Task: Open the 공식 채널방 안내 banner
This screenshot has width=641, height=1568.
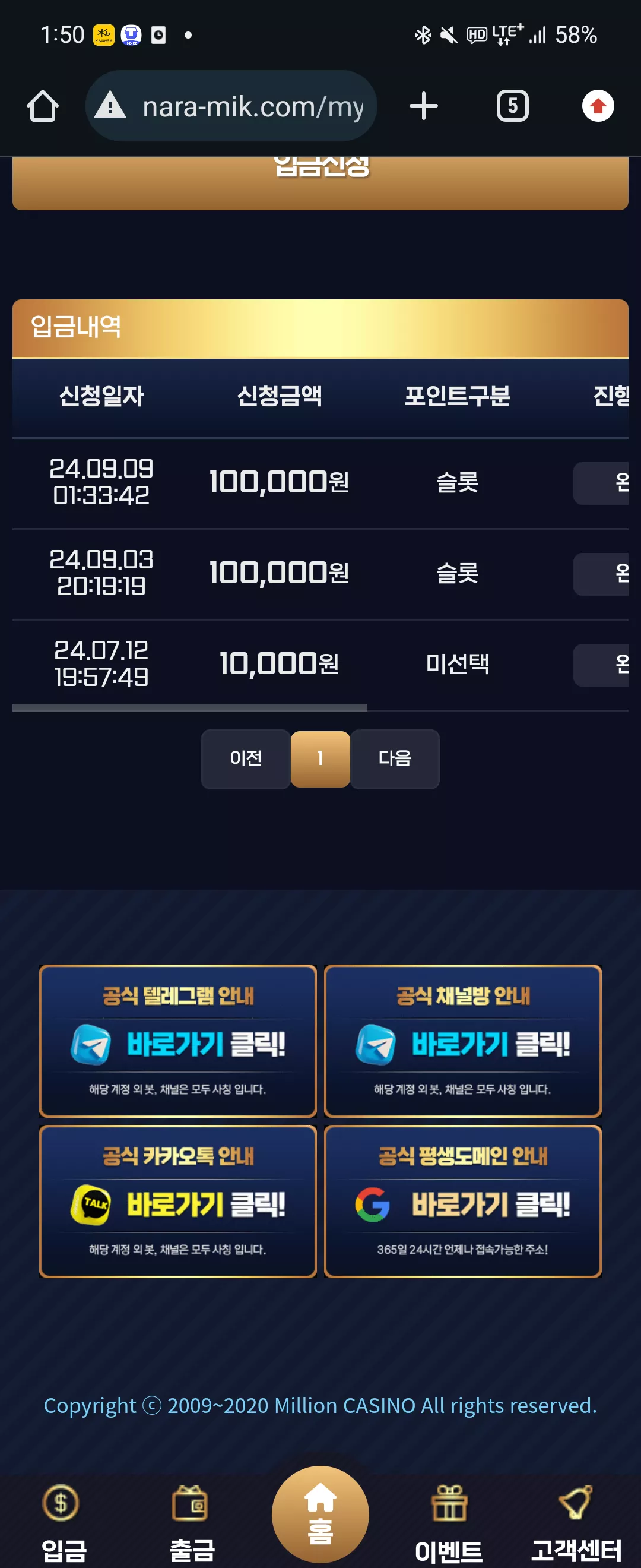Action: 463,1041
